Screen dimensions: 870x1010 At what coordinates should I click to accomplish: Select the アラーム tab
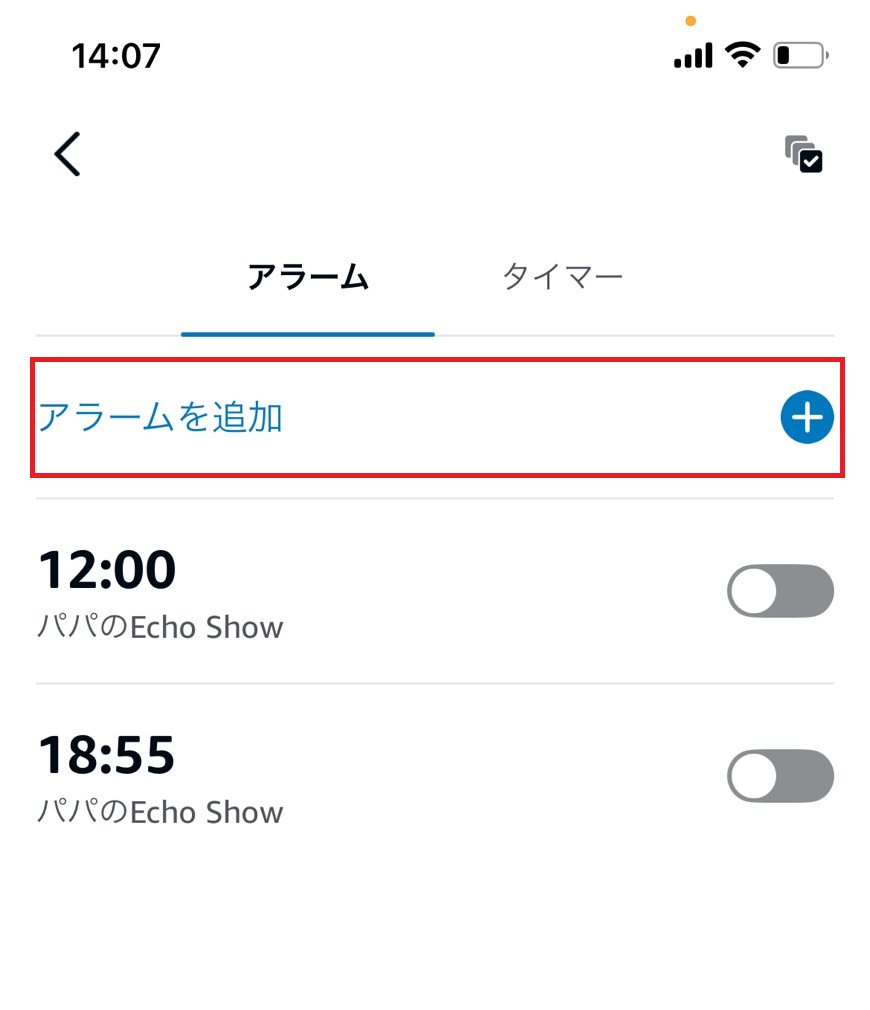pyautogui.click(x=308, y=277)
